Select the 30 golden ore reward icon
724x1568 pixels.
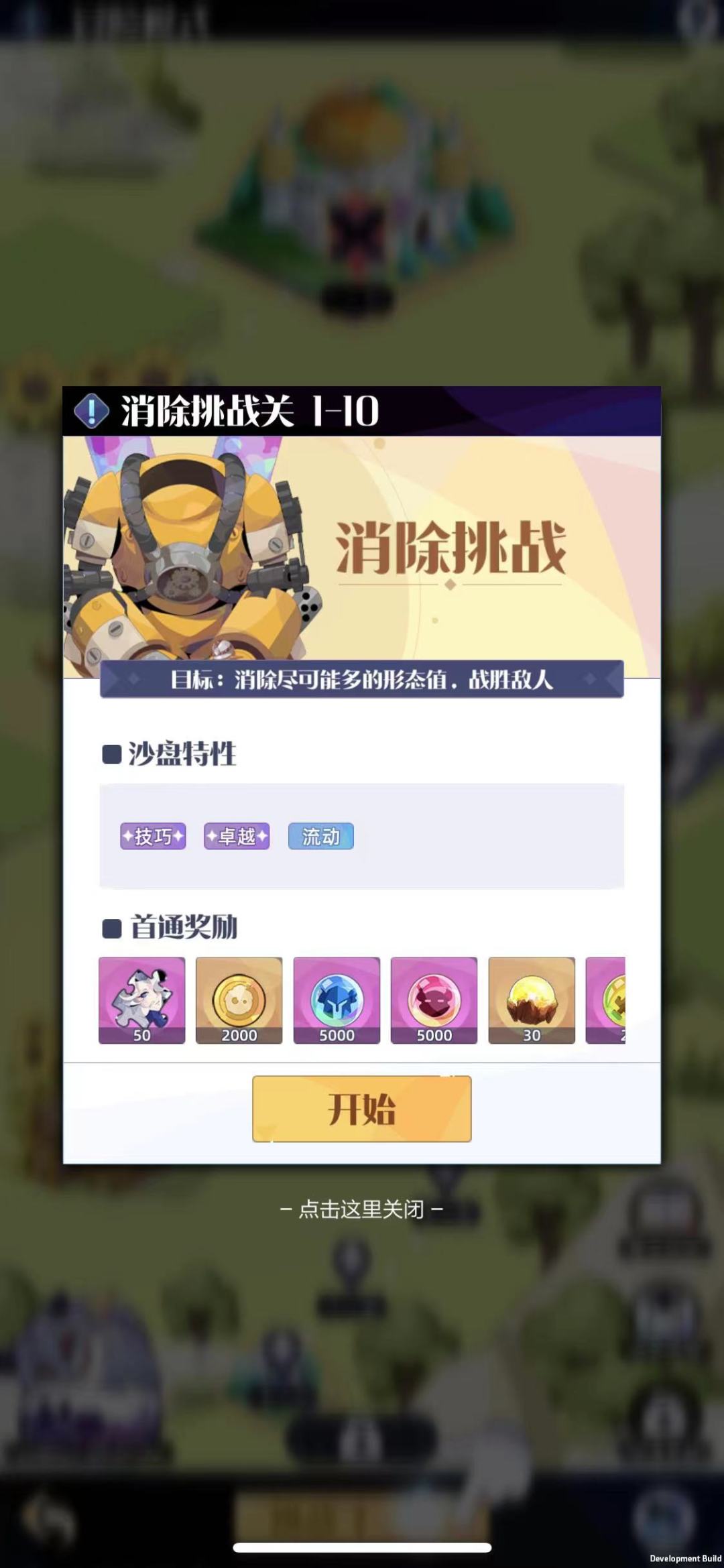point(532,1002)
